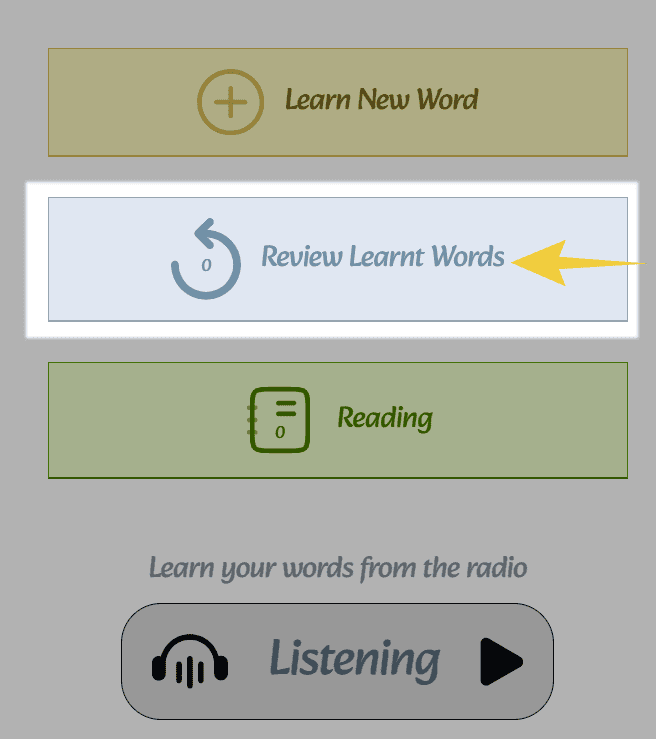Open Review Learnt Words

tap(337, 259)
